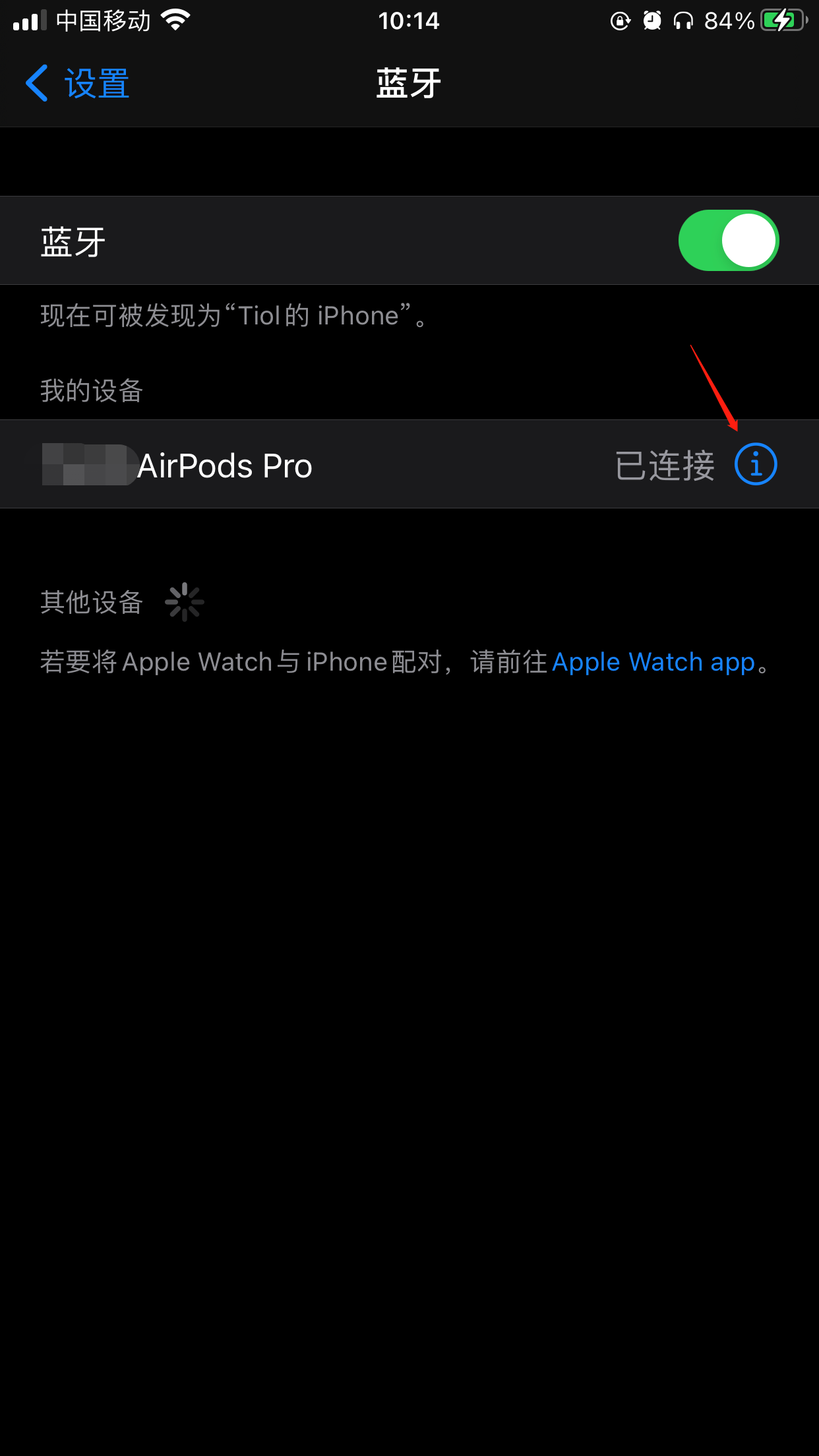Tap the loading spinner beside 其他设备

coord(185,601)
